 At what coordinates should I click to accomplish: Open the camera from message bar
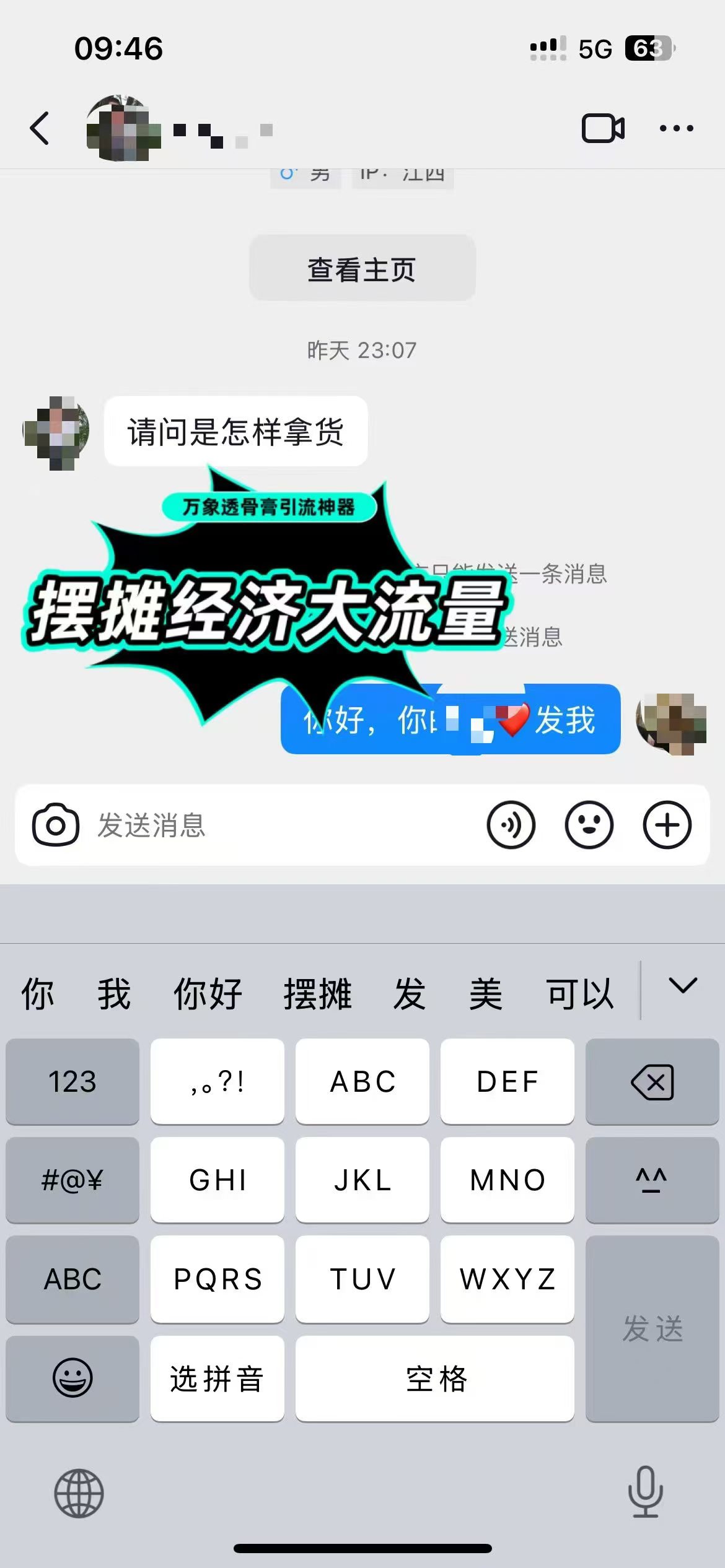[x=56, y=825]
